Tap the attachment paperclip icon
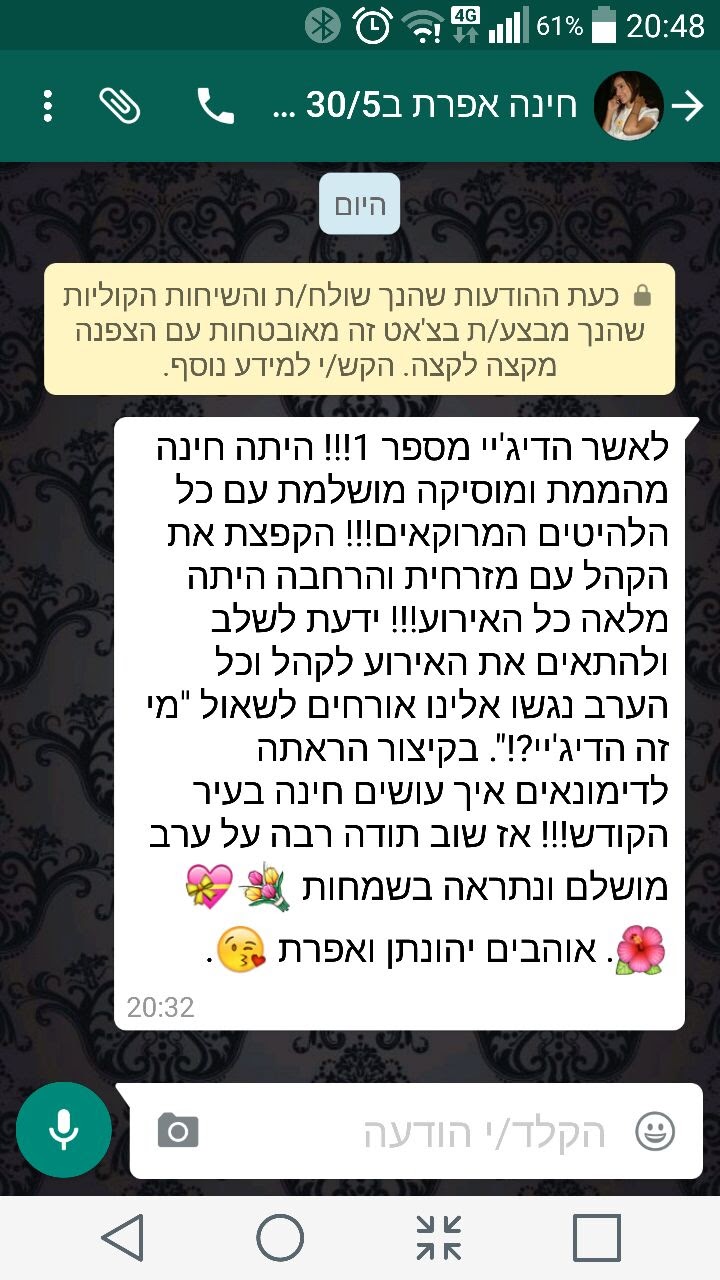 tap(121, 106)
